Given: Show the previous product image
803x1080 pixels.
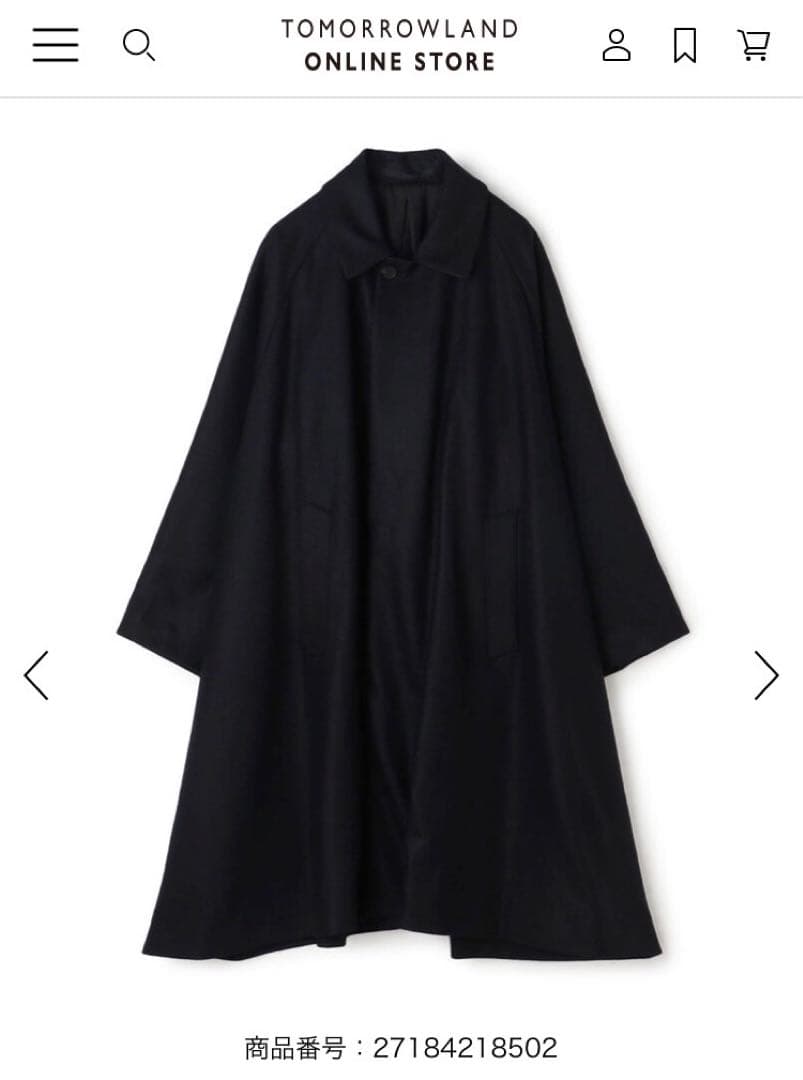Looking at the screenshot, I should [36, 675].
